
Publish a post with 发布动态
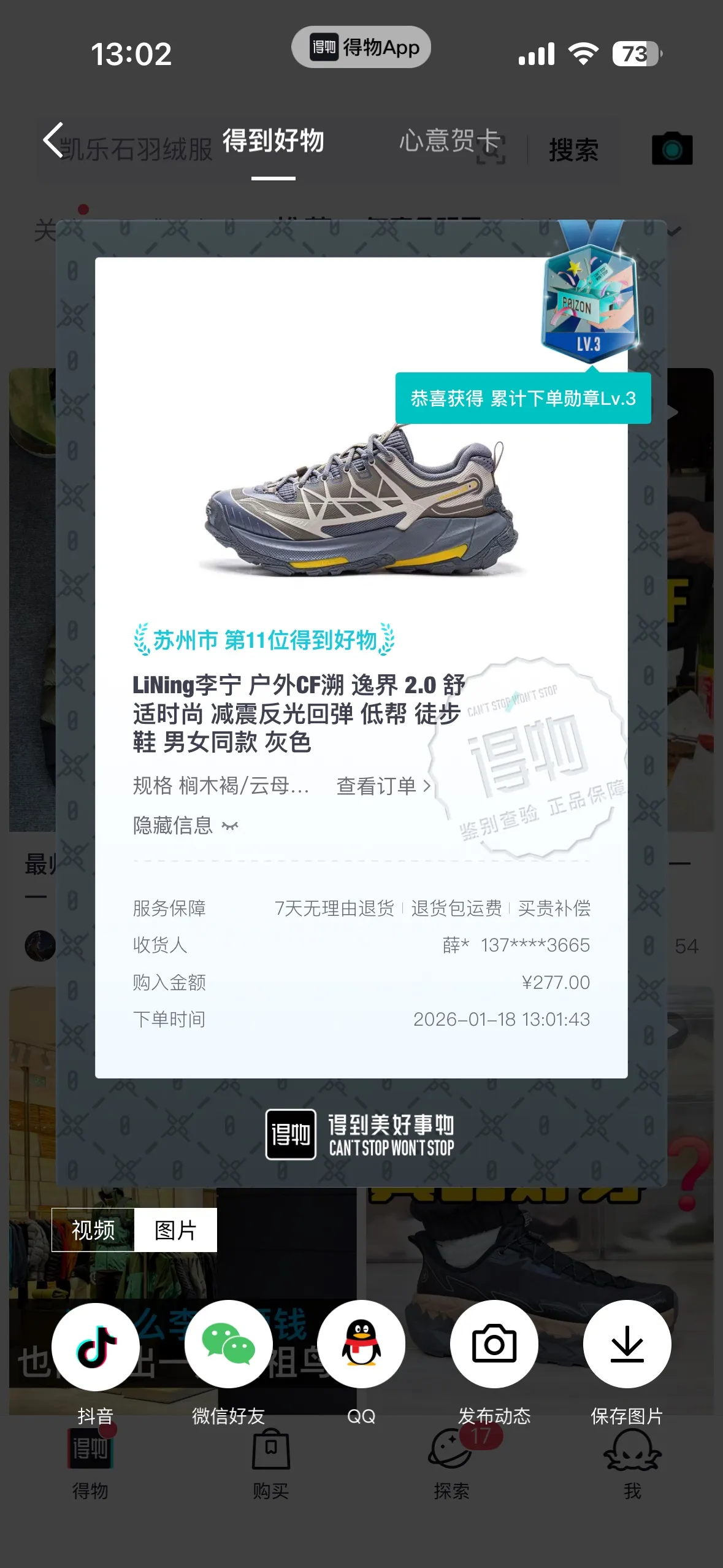(x=494, y=1346)
